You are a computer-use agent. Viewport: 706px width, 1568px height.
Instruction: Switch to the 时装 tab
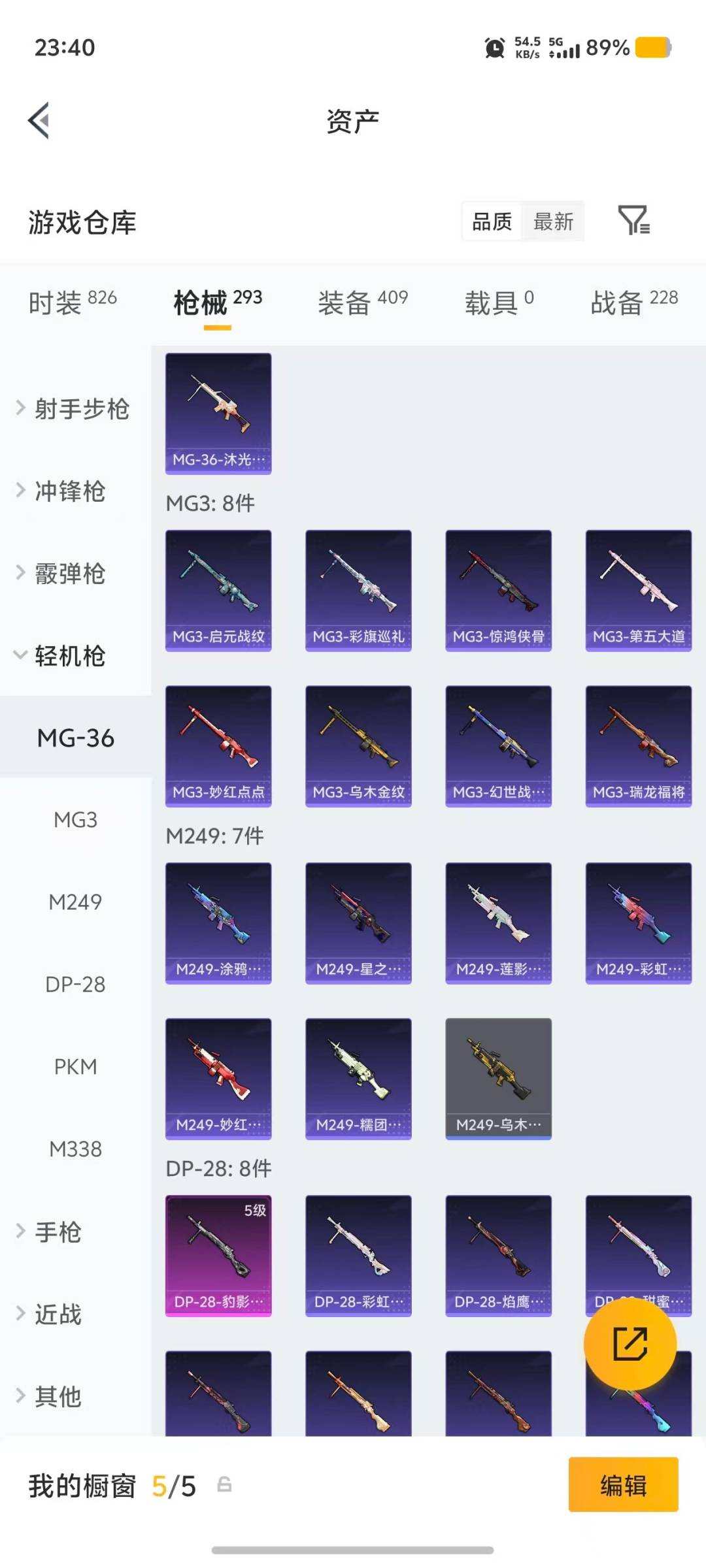click(73, 302)
